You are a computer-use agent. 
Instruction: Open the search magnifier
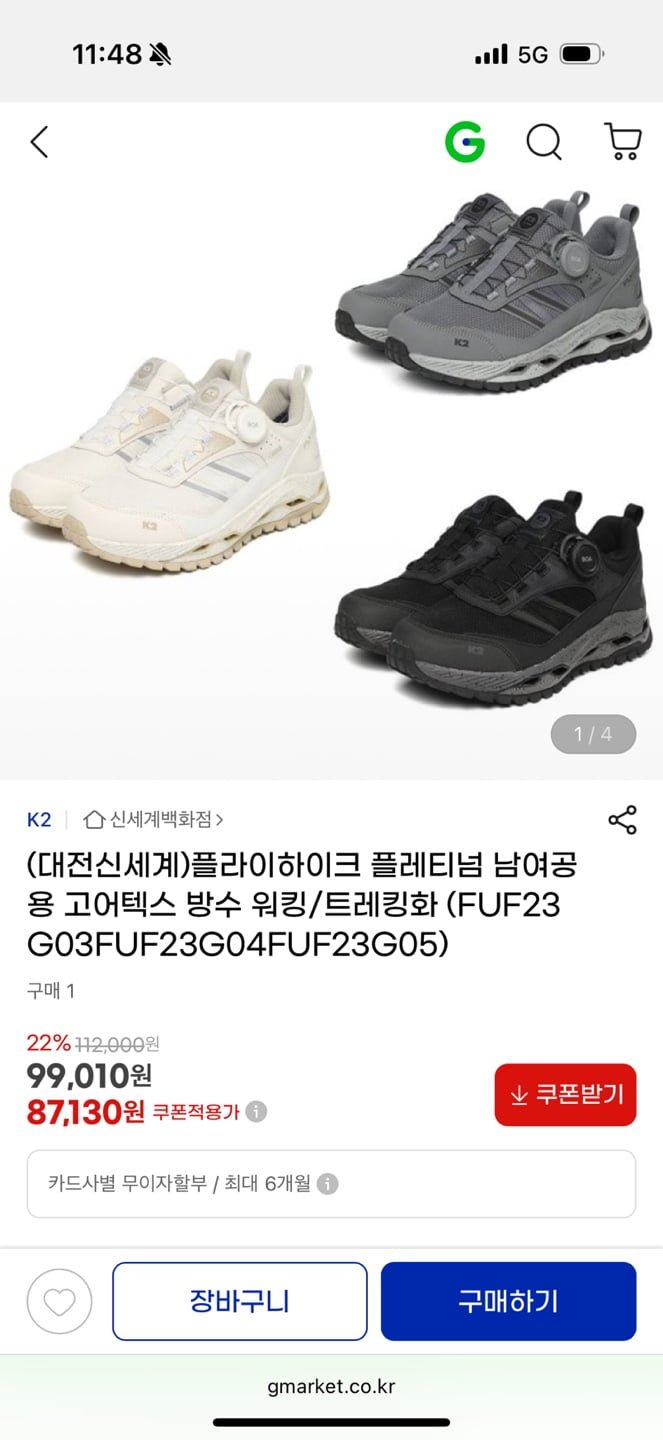tap(544, 143)
